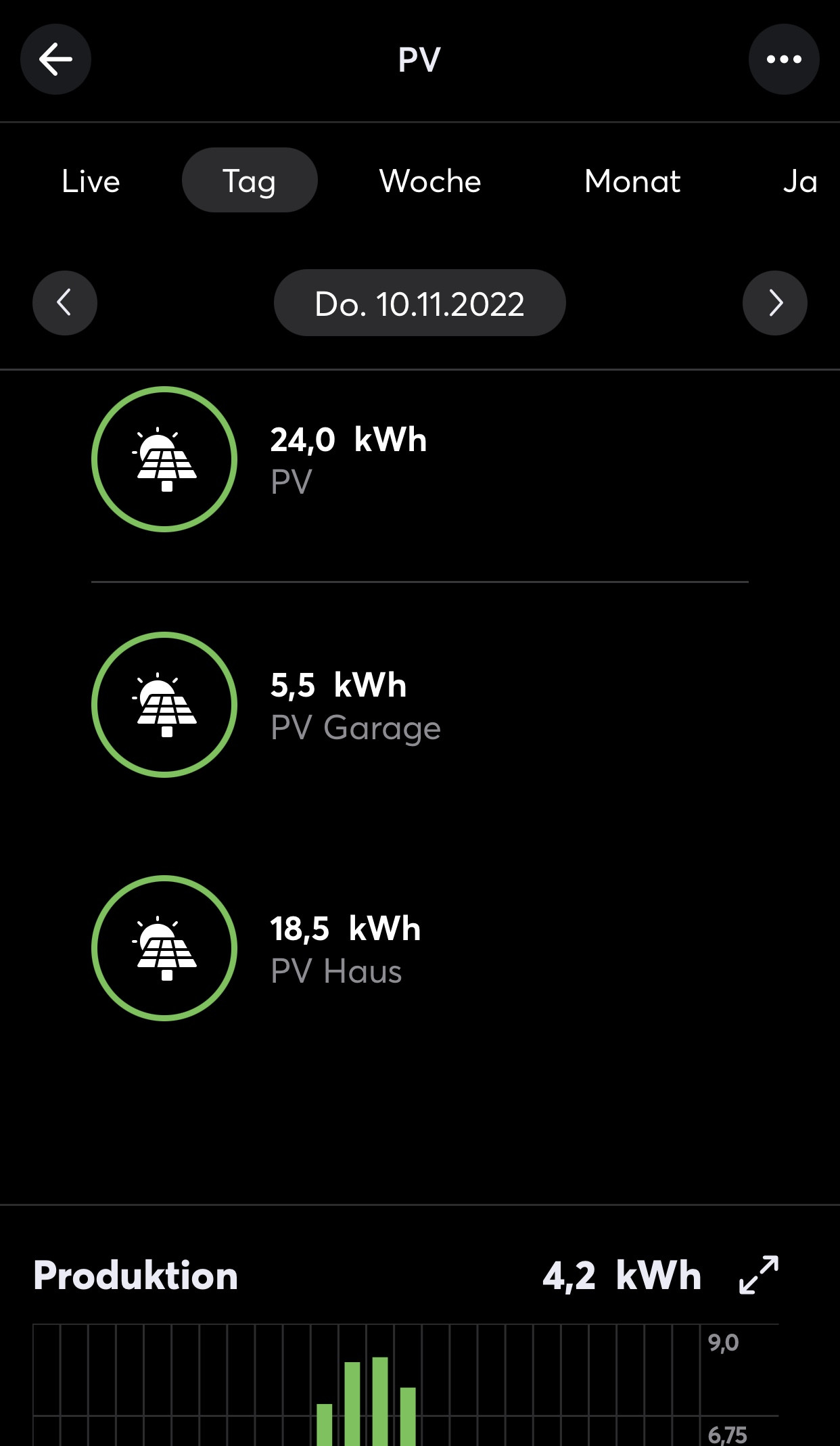Open the three-dot overflow menu

coord(784,60)
